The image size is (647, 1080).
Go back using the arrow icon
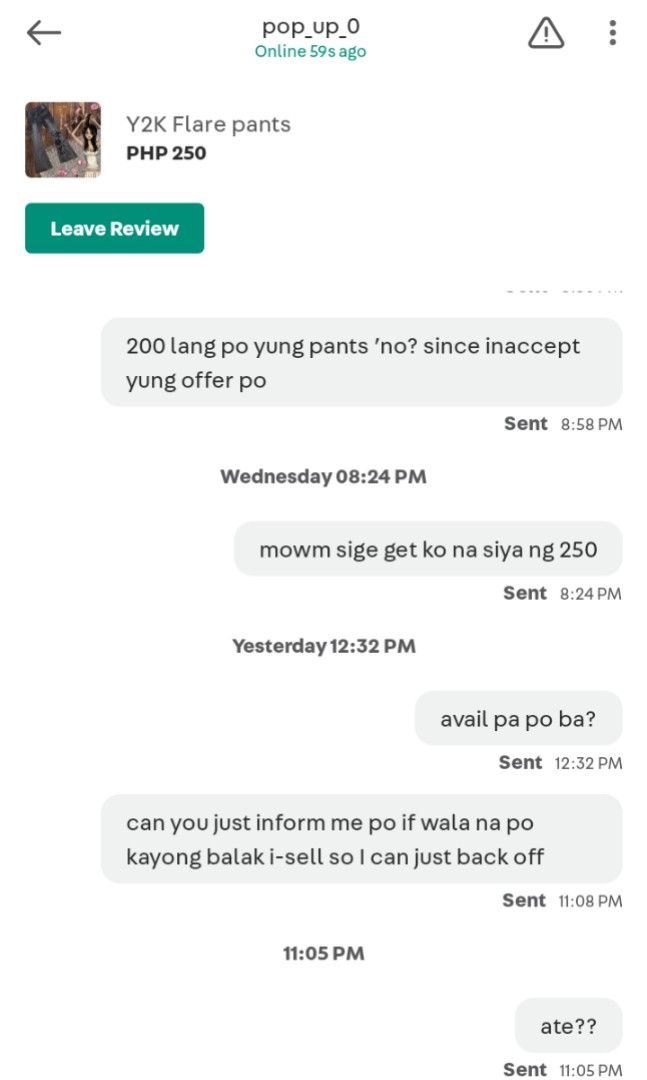(x=43, y=32)
